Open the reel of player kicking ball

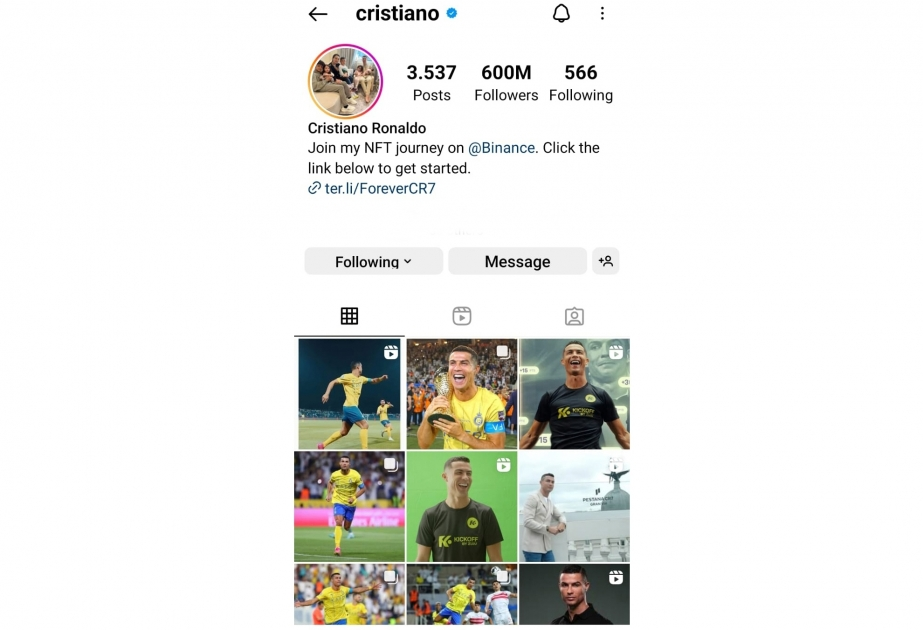click(x=349, y=394)
